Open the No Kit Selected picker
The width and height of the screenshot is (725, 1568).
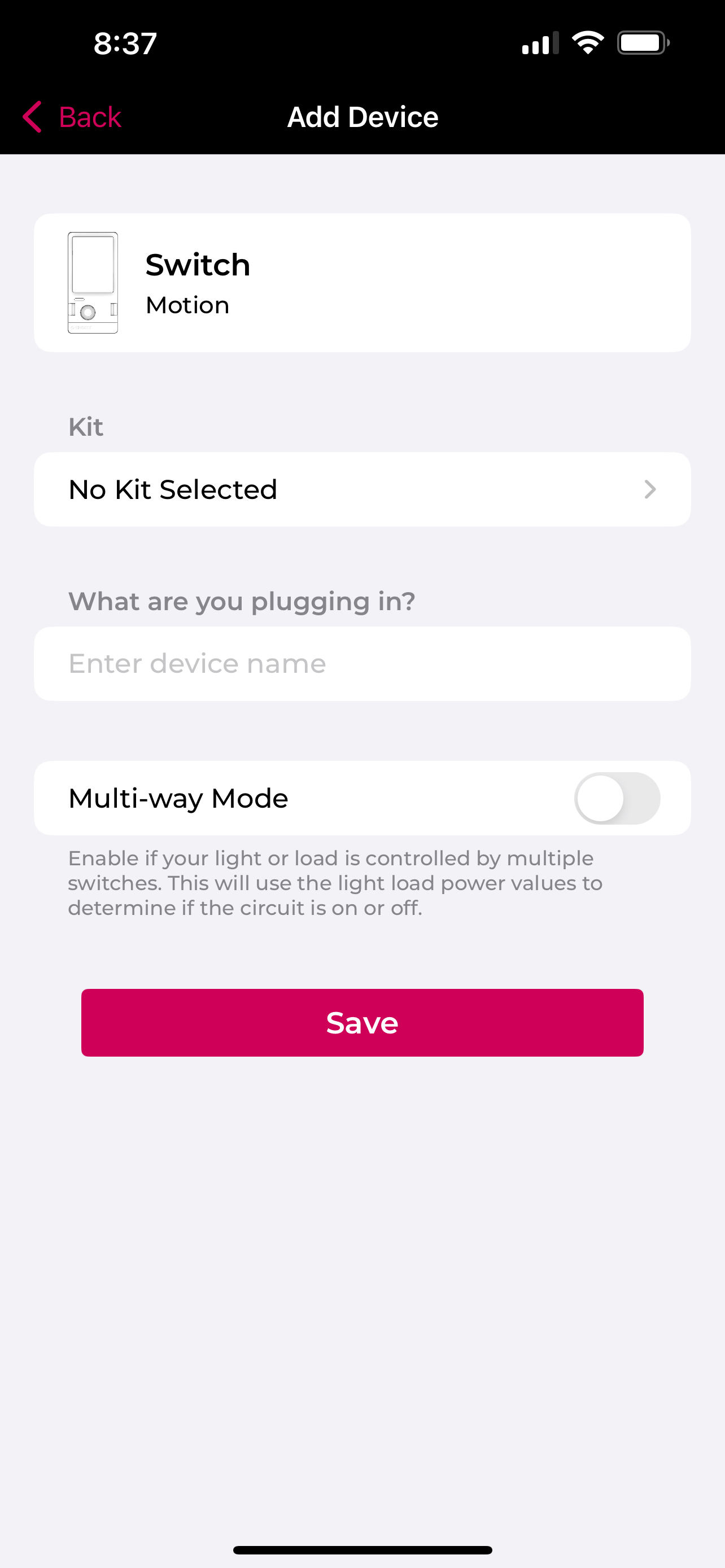click(x=362, y=489)
